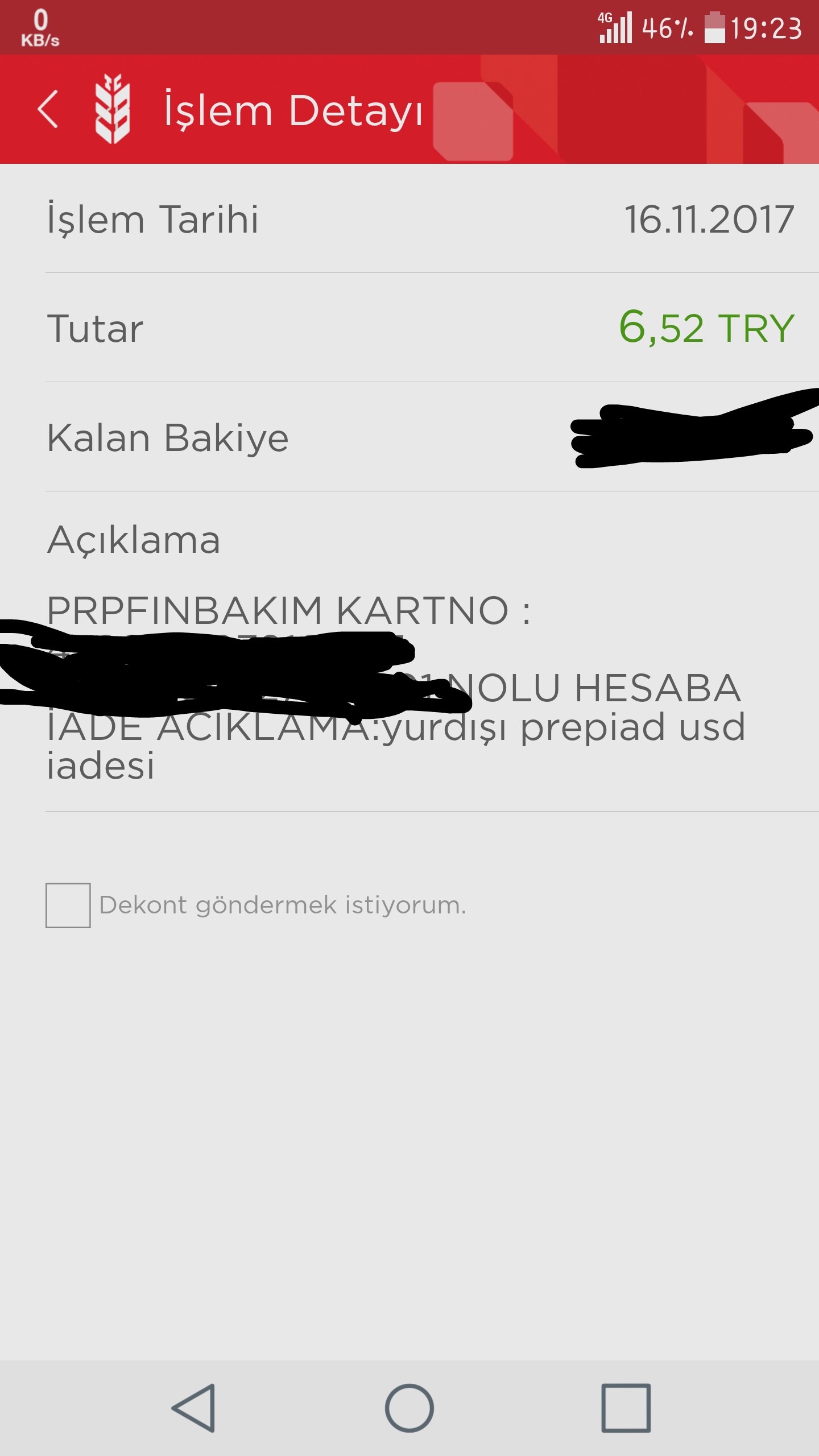This screenshot has width=819, height=1456.
Task: Go back from İşlem Detayı screen
Action: point(48,109)
